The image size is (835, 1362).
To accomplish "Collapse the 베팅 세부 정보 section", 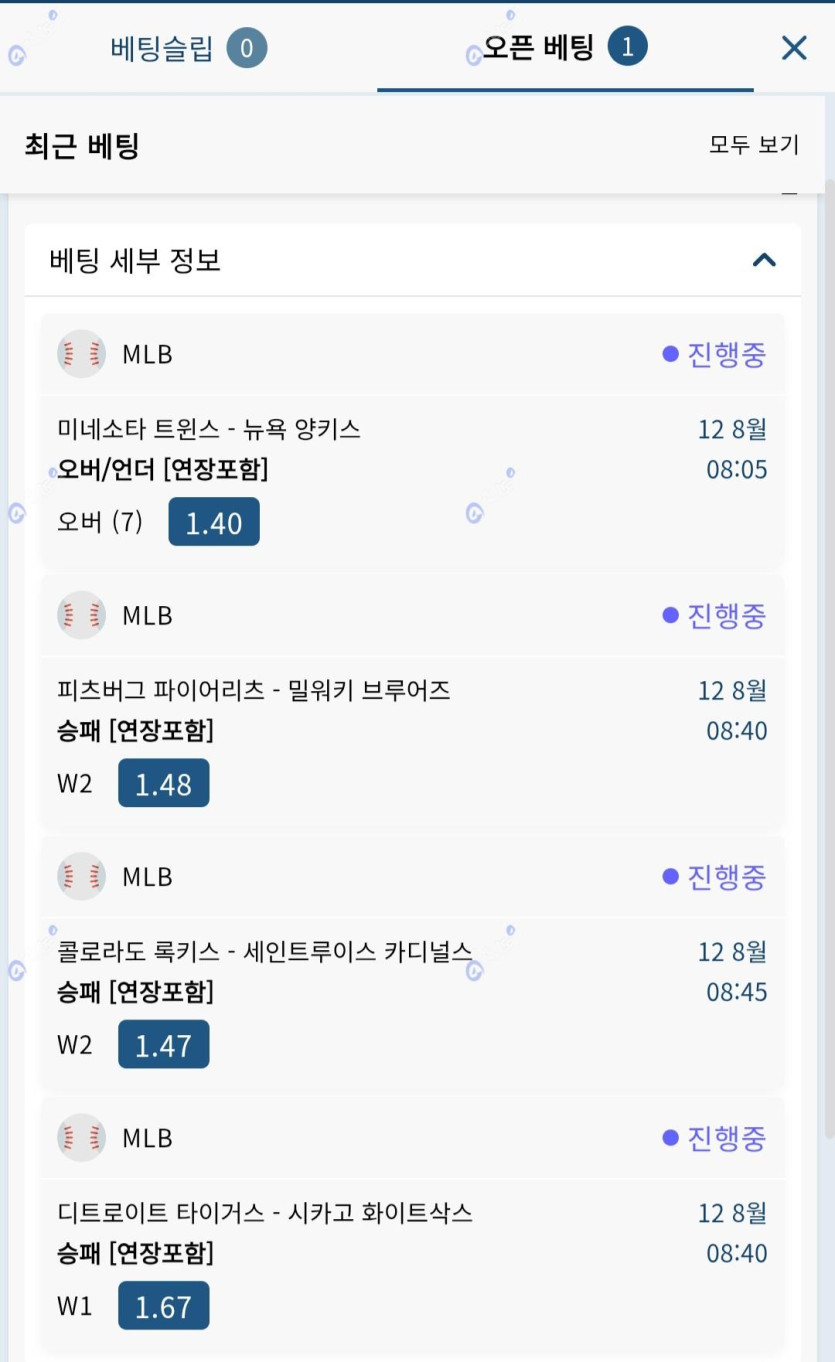I will tap(764, 260).
